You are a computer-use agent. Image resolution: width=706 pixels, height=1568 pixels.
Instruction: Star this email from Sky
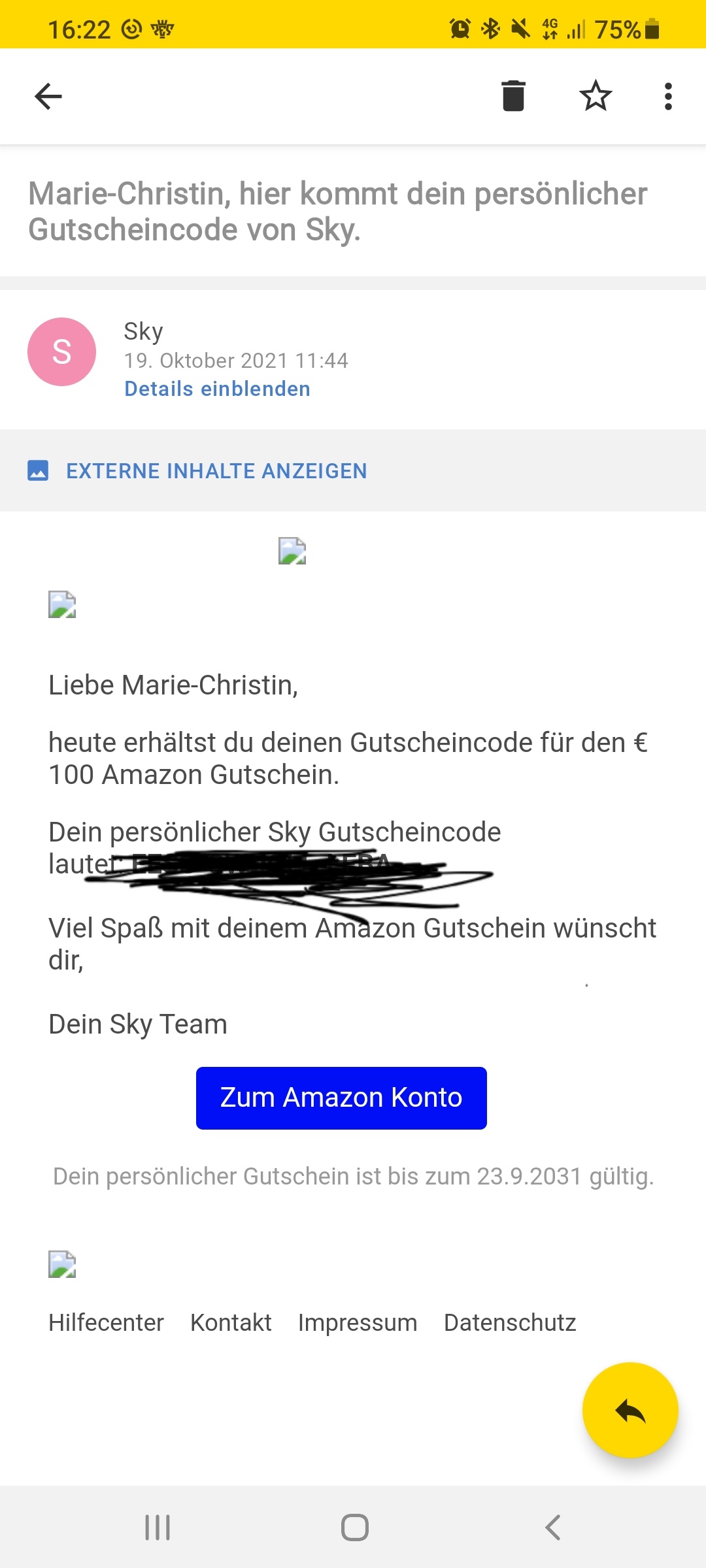(x=596, y=96)
